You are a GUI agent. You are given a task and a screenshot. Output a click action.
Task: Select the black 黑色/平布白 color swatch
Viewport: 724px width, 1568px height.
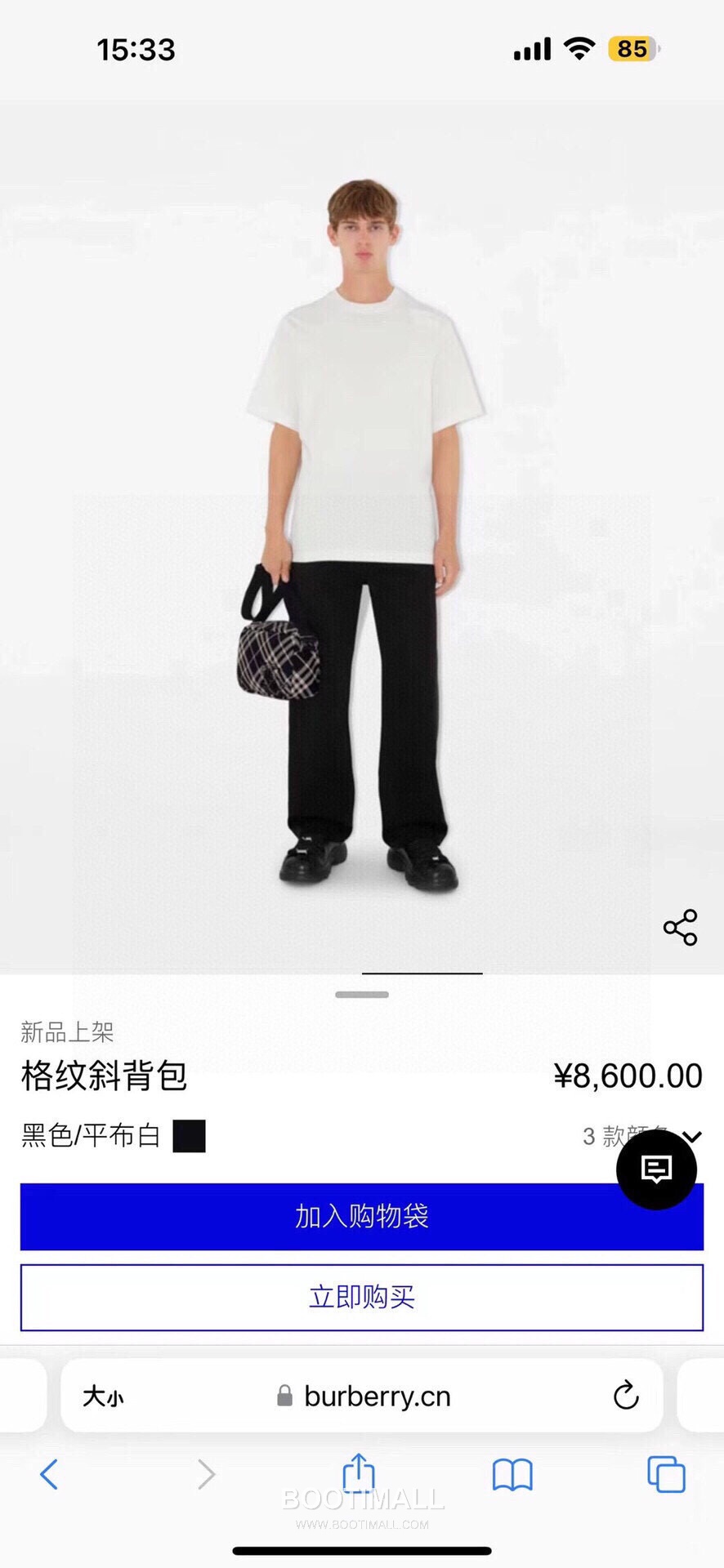coord(190,1135)
